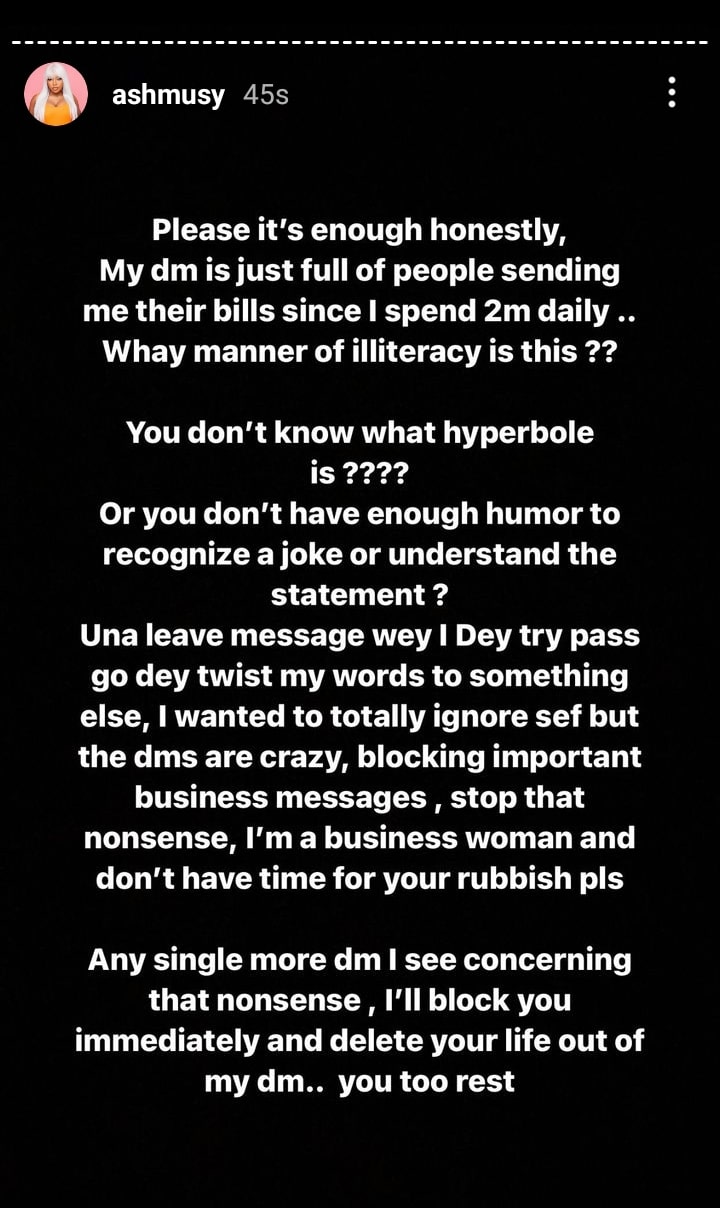The height and width of the screenshot is (1208, 720).
Task: Open ashmusy's profile picture
Action: click(55, 95)
